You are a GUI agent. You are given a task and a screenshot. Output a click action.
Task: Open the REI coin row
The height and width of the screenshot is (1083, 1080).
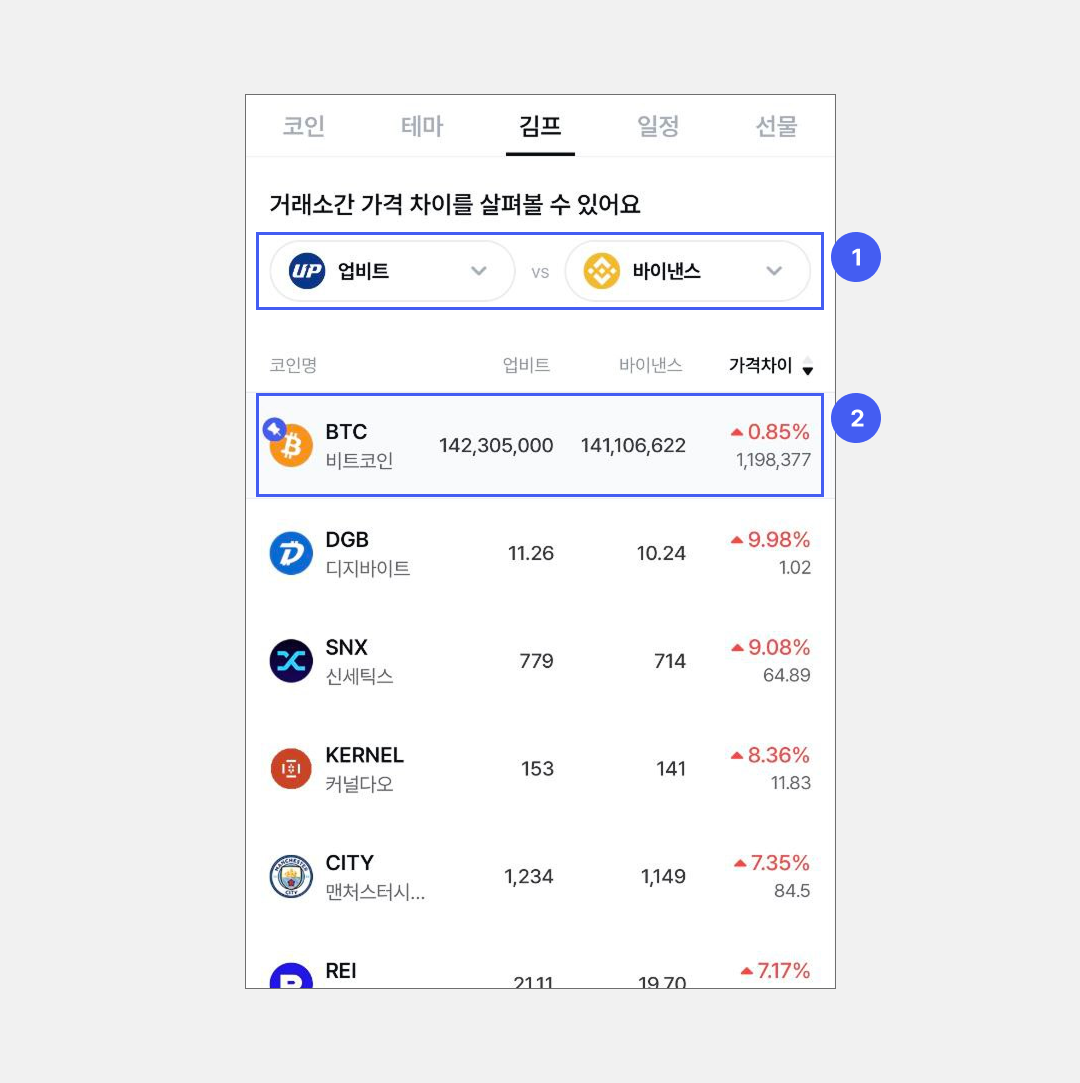540,974
